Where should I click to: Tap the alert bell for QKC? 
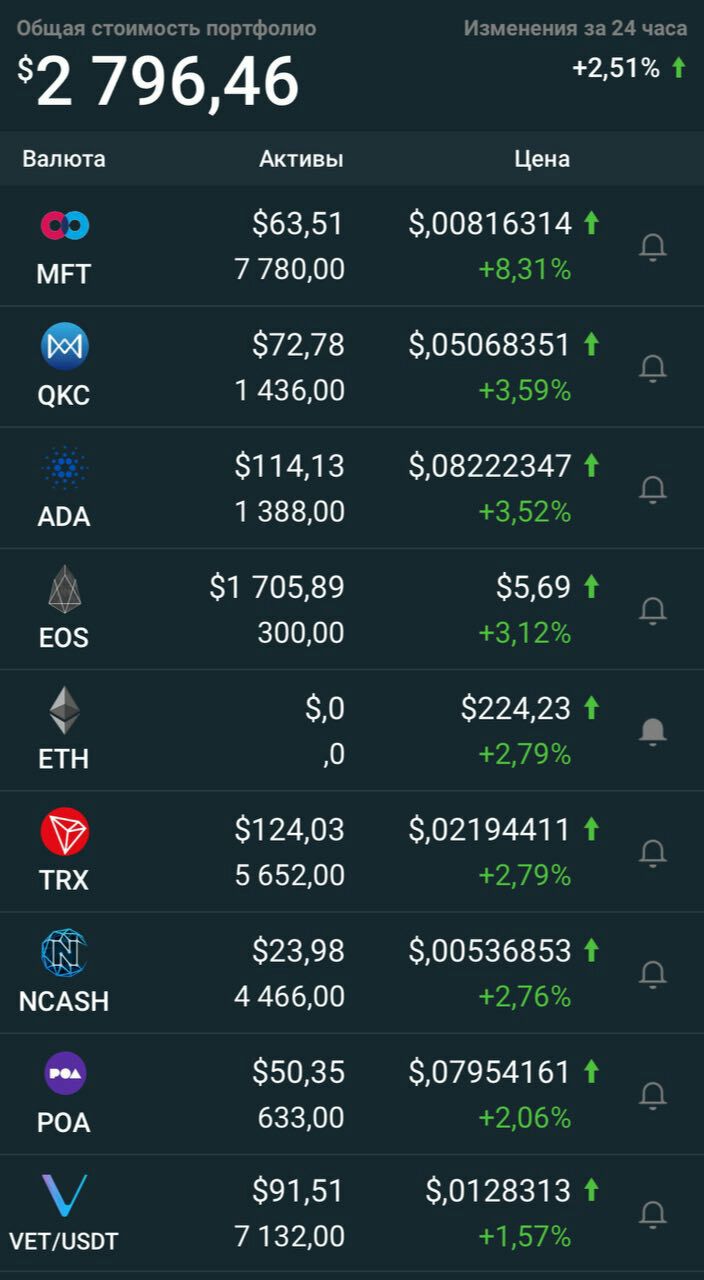coord(653,368)
